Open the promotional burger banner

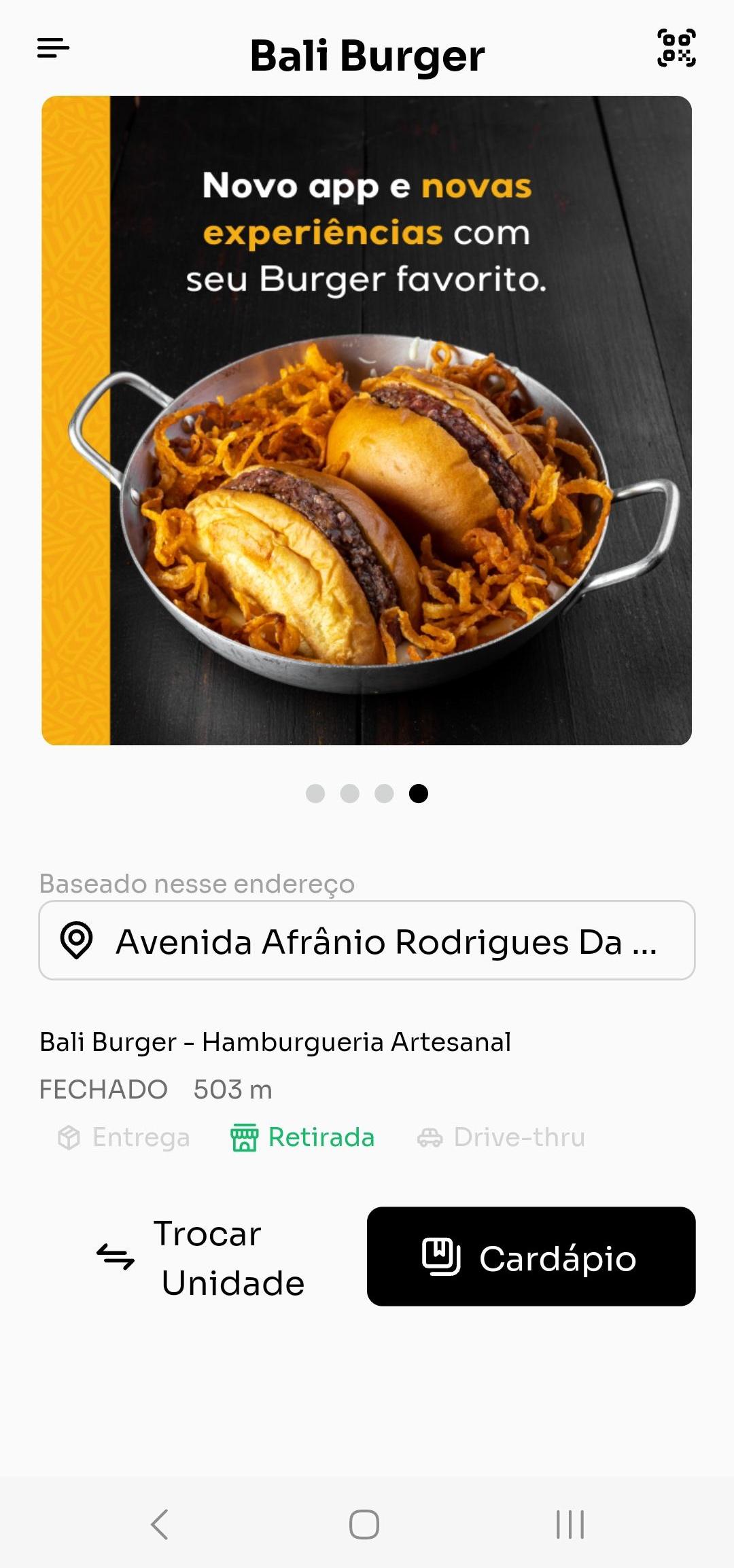tap(367, 421)
